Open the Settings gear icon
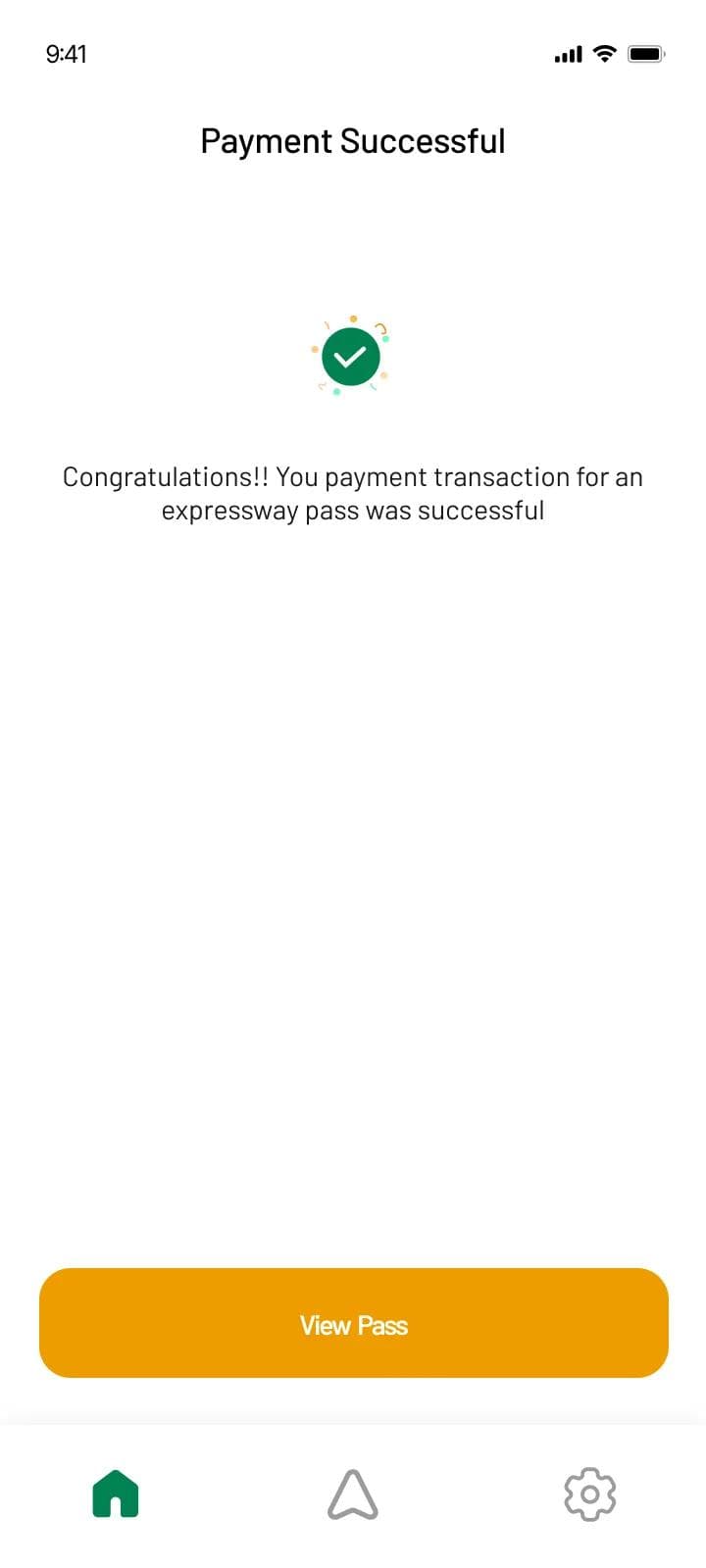Image resolution: width=706 pixels, height=1568 pixels. click(x=589, y=1493)
